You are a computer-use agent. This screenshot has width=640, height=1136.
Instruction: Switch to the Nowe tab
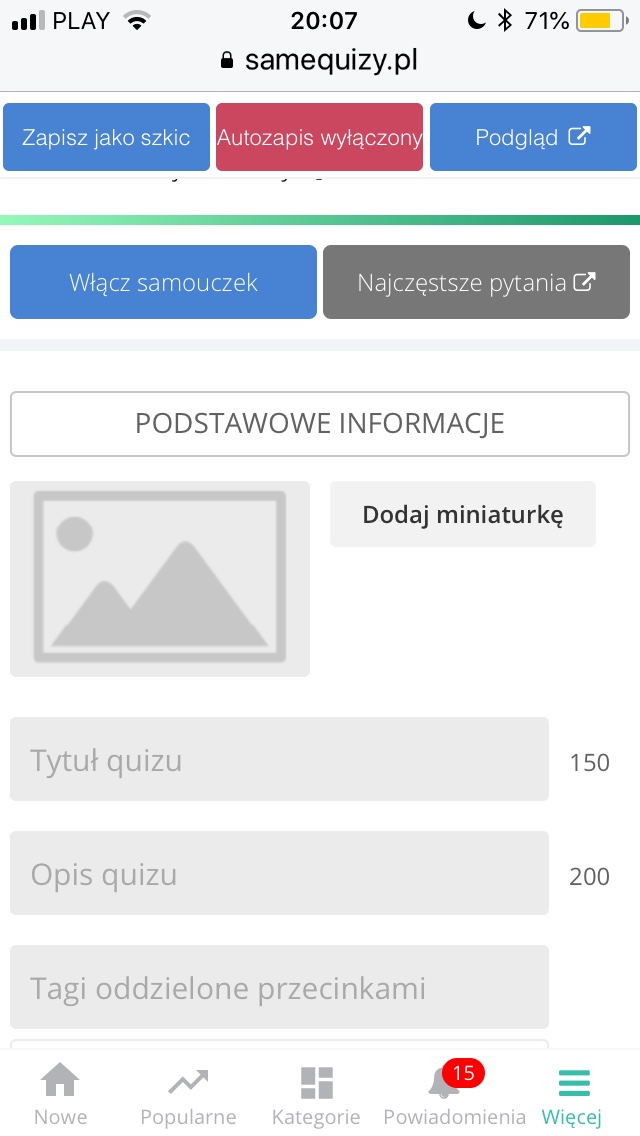coord(61,1094)
